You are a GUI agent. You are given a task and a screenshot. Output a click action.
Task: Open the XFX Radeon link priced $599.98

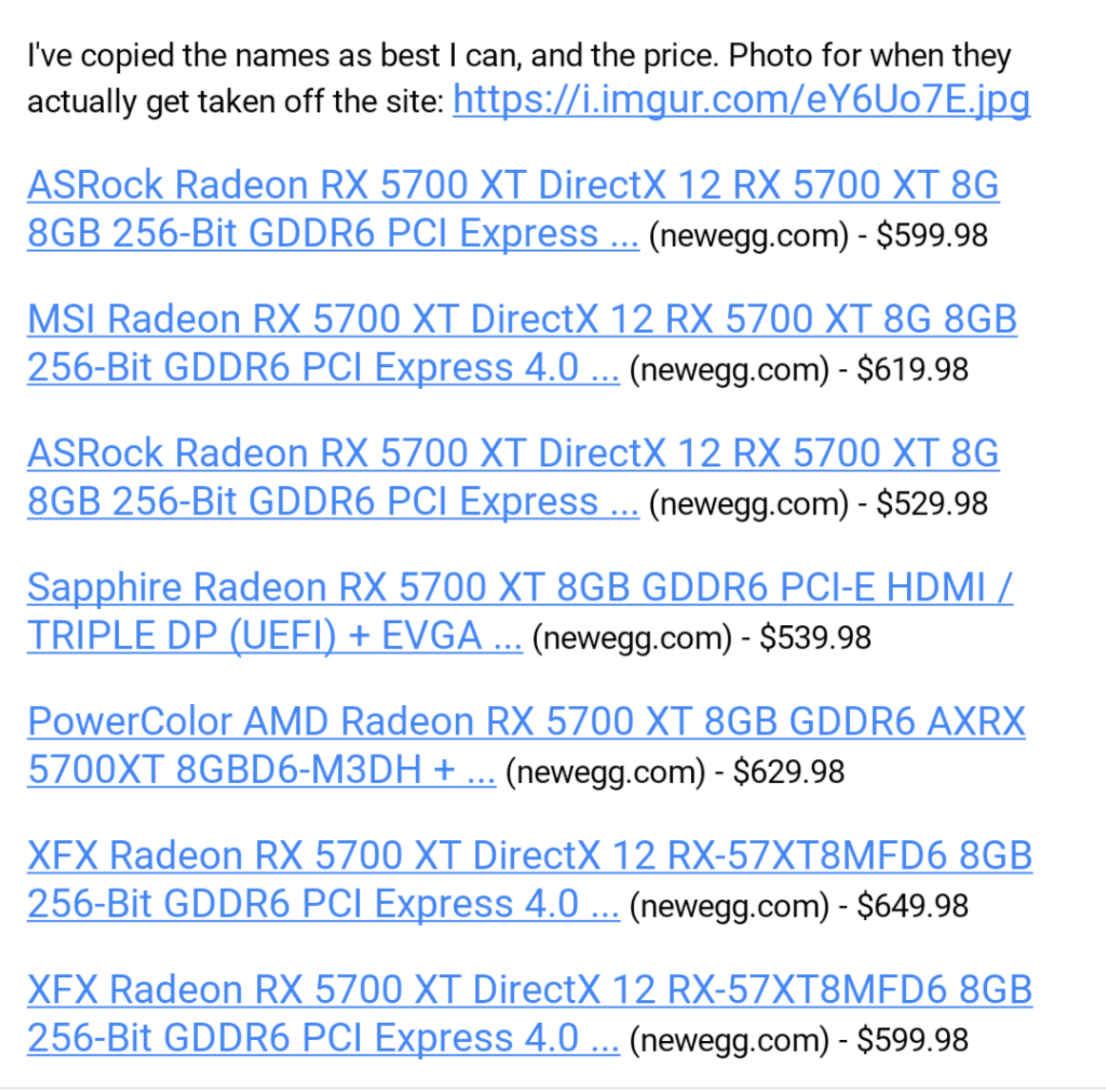[x=530, y=989]
